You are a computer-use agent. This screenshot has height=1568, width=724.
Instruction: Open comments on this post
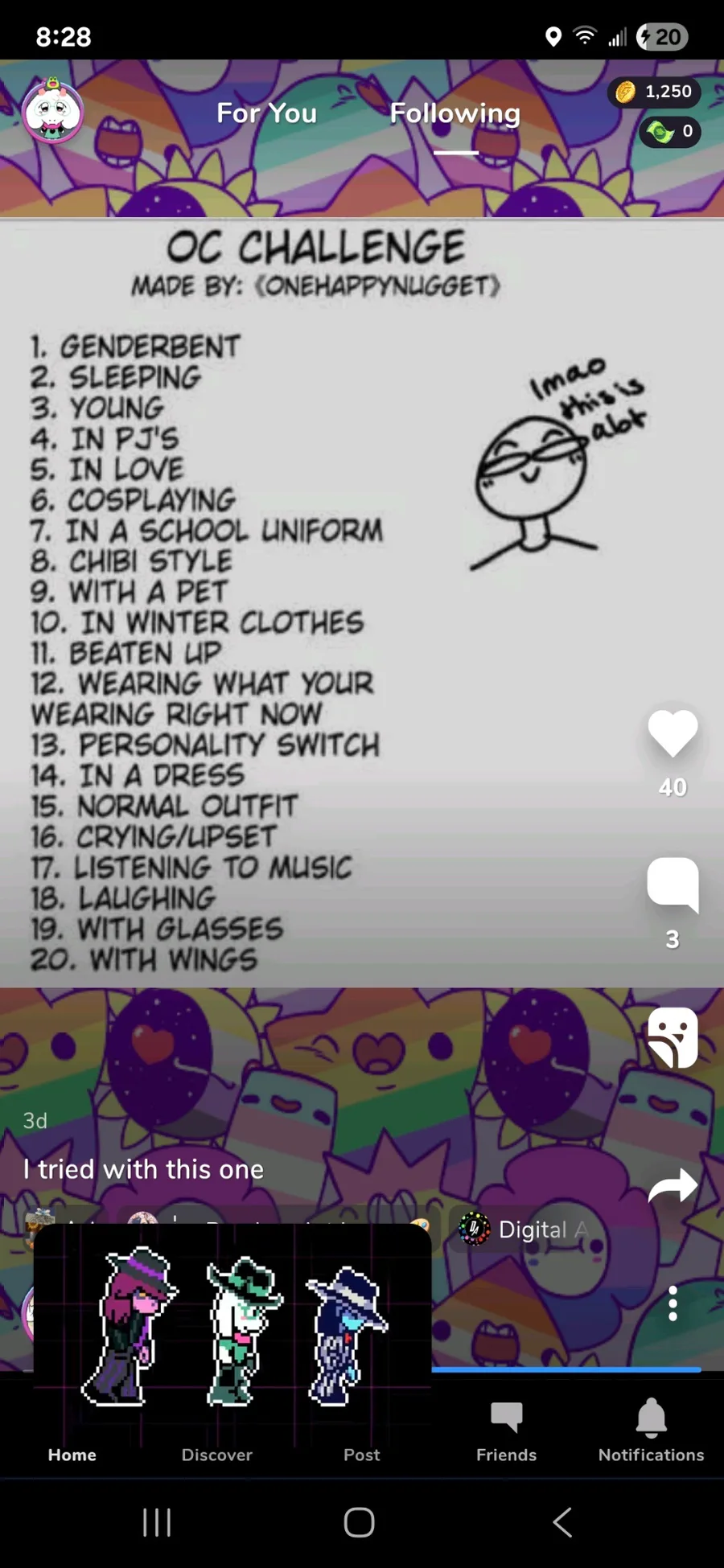click(x=673, y=885)
